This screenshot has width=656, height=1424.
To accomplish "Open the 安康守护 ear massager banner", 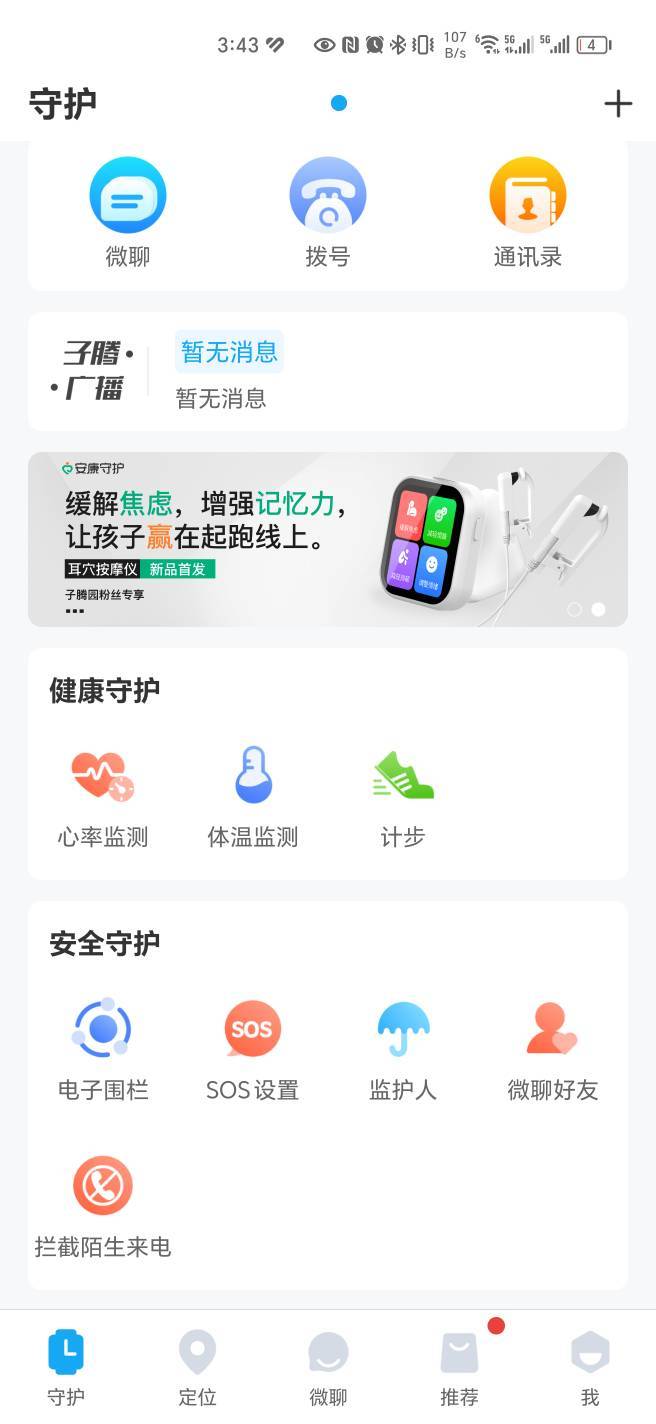I will coord(328,539).
